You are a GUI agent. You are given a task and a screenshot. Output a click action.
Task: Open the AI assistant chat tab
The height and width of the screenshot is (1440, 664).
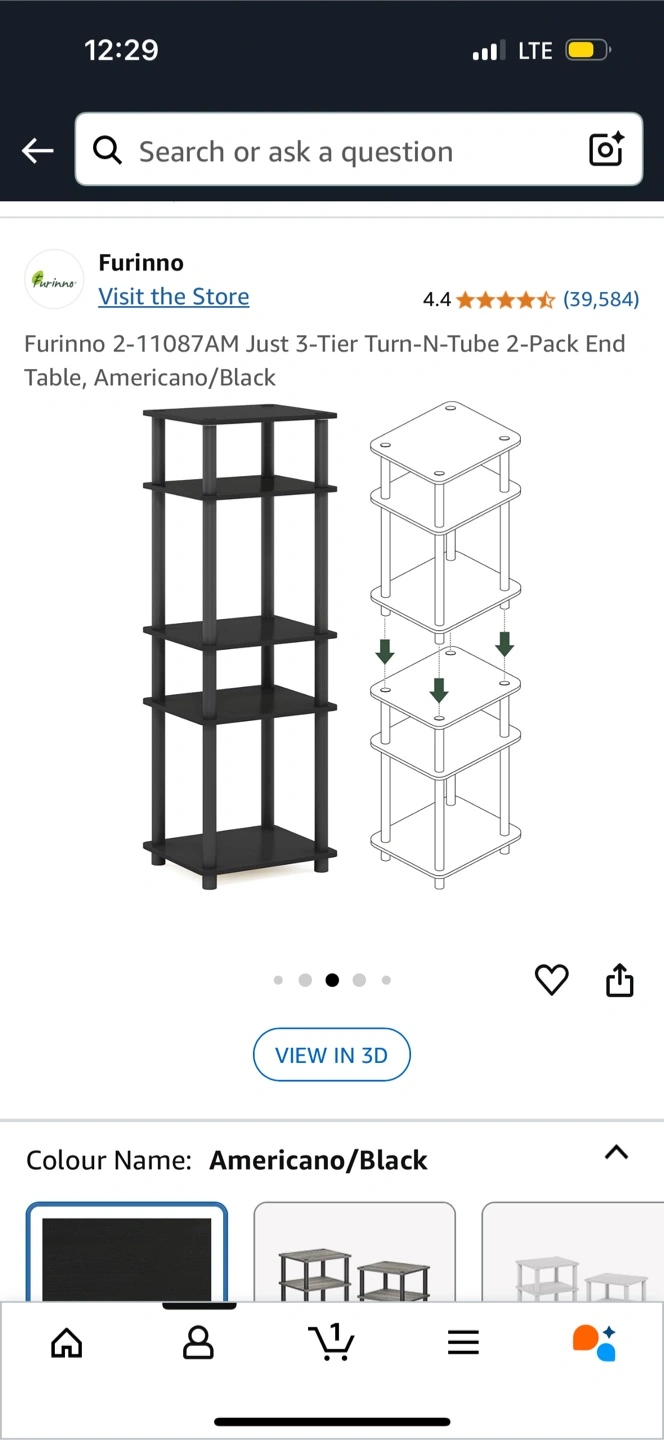point(594,1342)
